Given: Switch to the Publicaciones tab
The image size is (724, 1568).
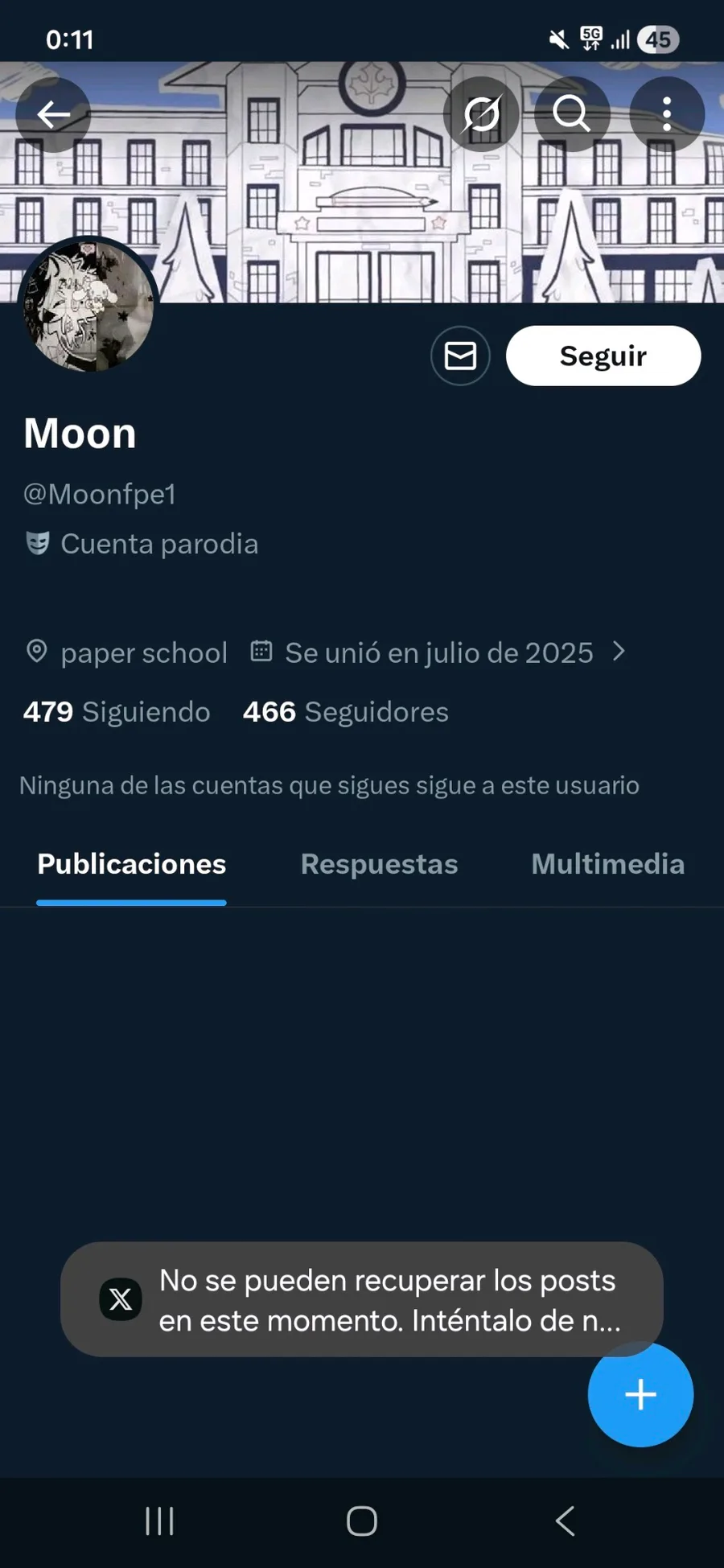Looking at the screenshot, I should coord(132,864).
